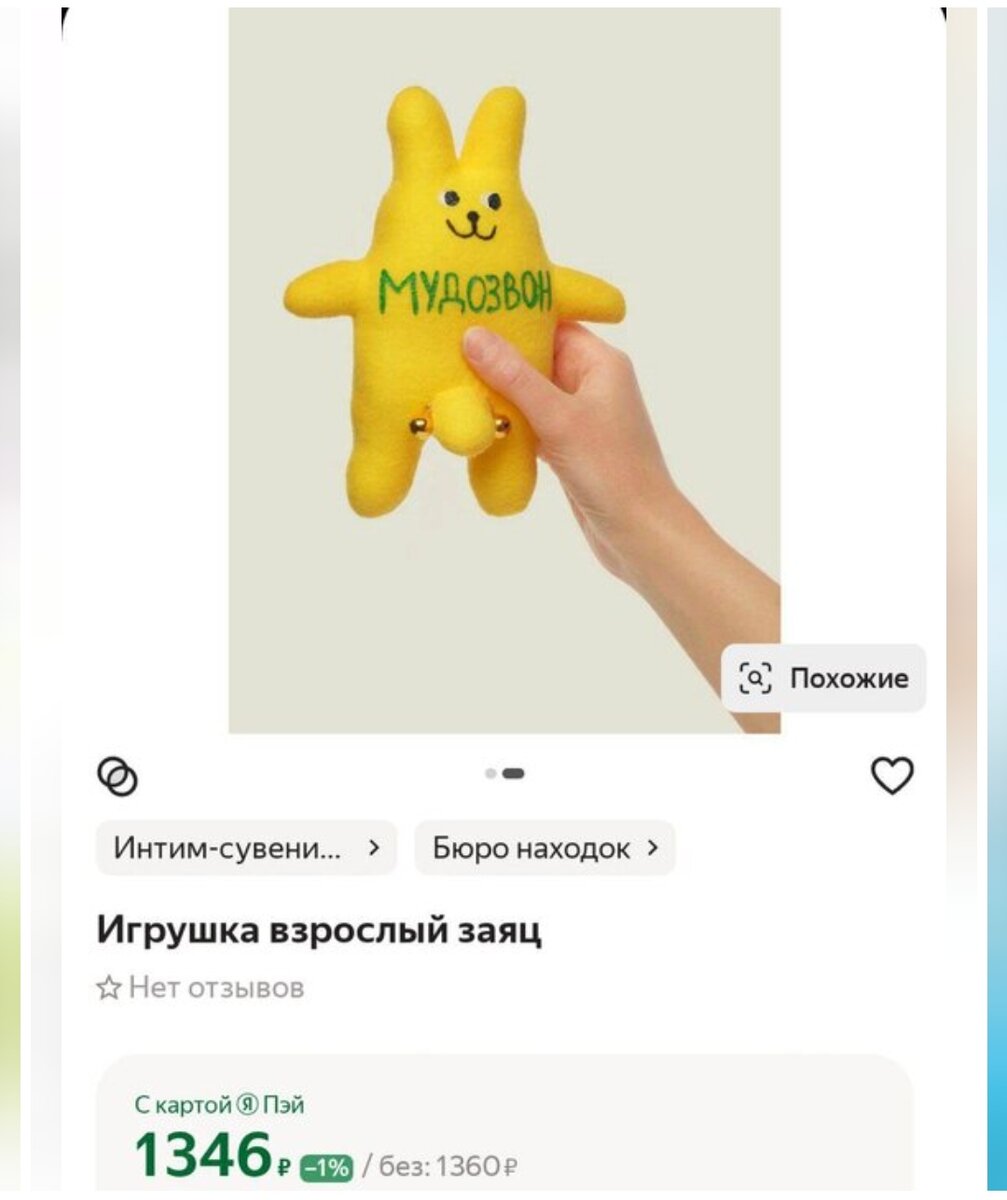This screenshot has height=1200, width=1007.
Task: Tap the Похожие similar-items button
Action: (824, 679)
